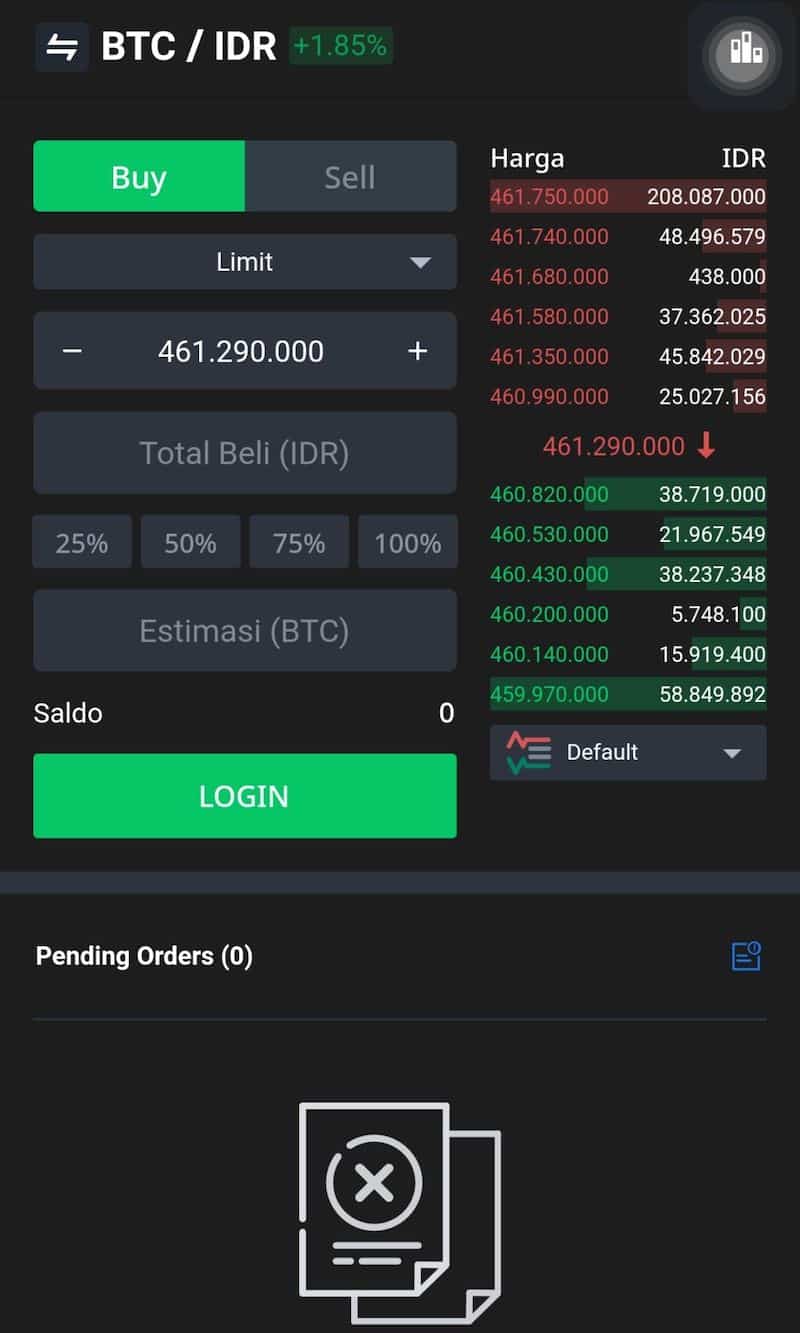This screenshot has width=800, height=1333.
Task: Click the pending orders info icon
Action: pyautogui.click(x=745, y=956)
